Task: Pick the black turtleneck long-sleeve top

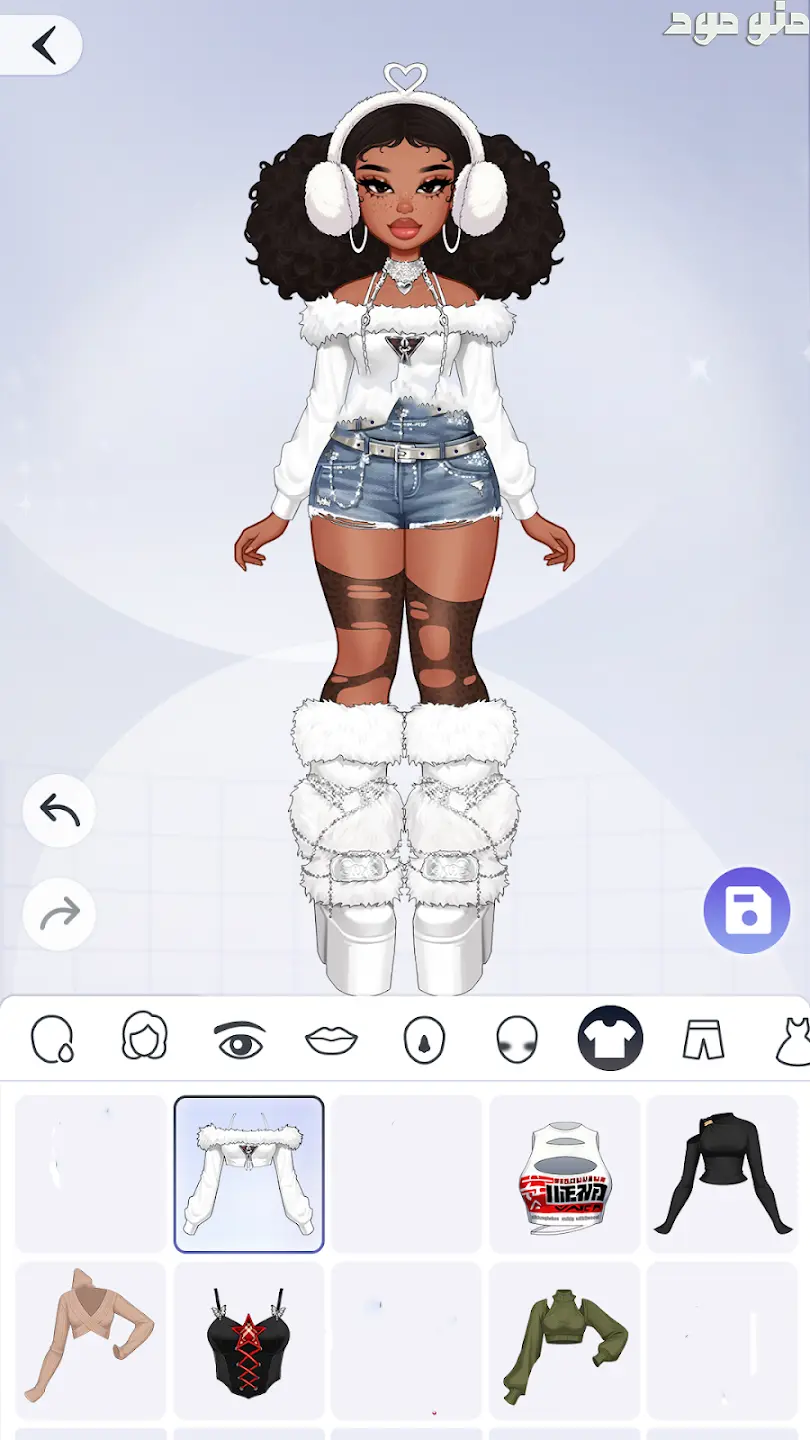Action: (723, 1174)
